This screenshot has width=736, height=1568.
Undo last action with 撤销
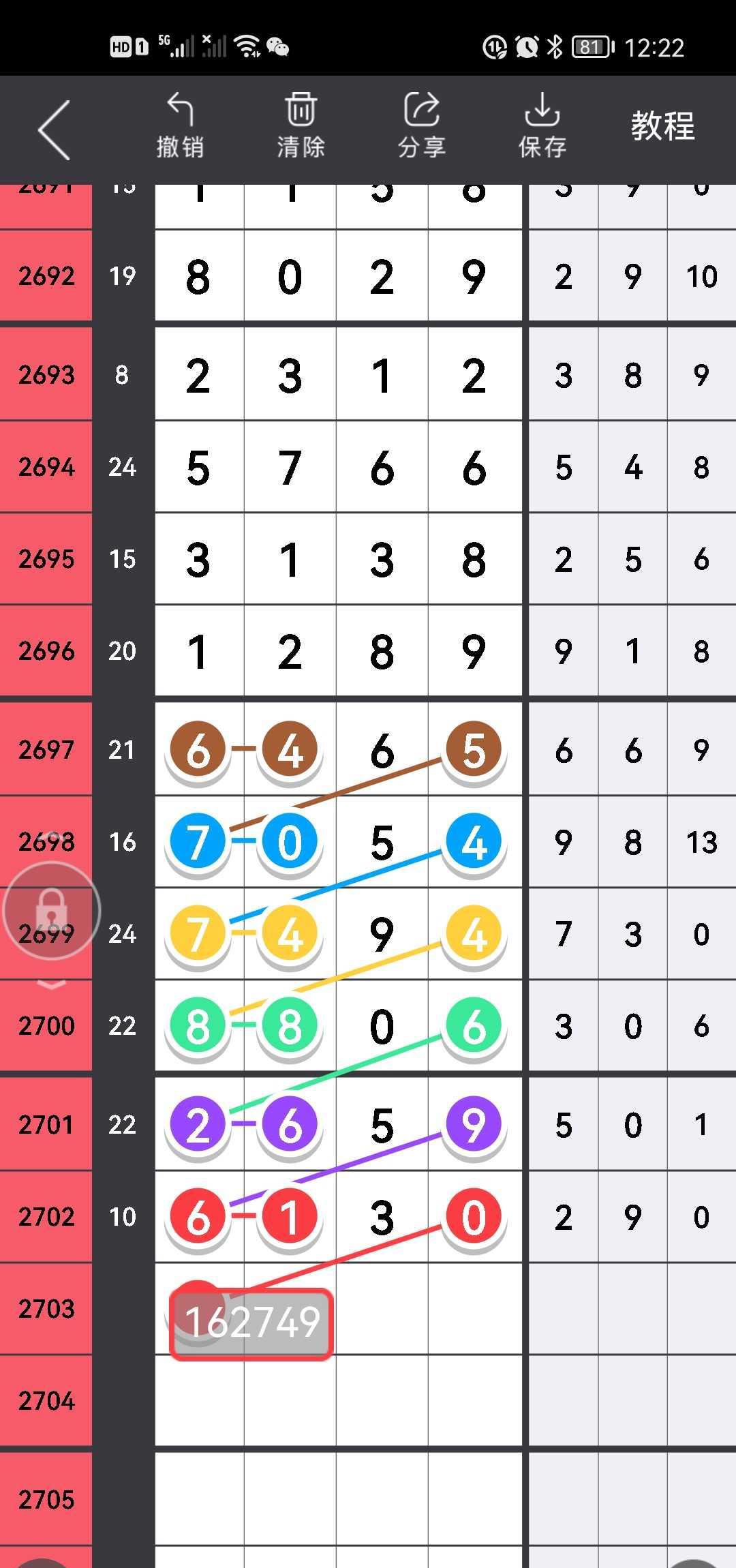click(180, 127)
